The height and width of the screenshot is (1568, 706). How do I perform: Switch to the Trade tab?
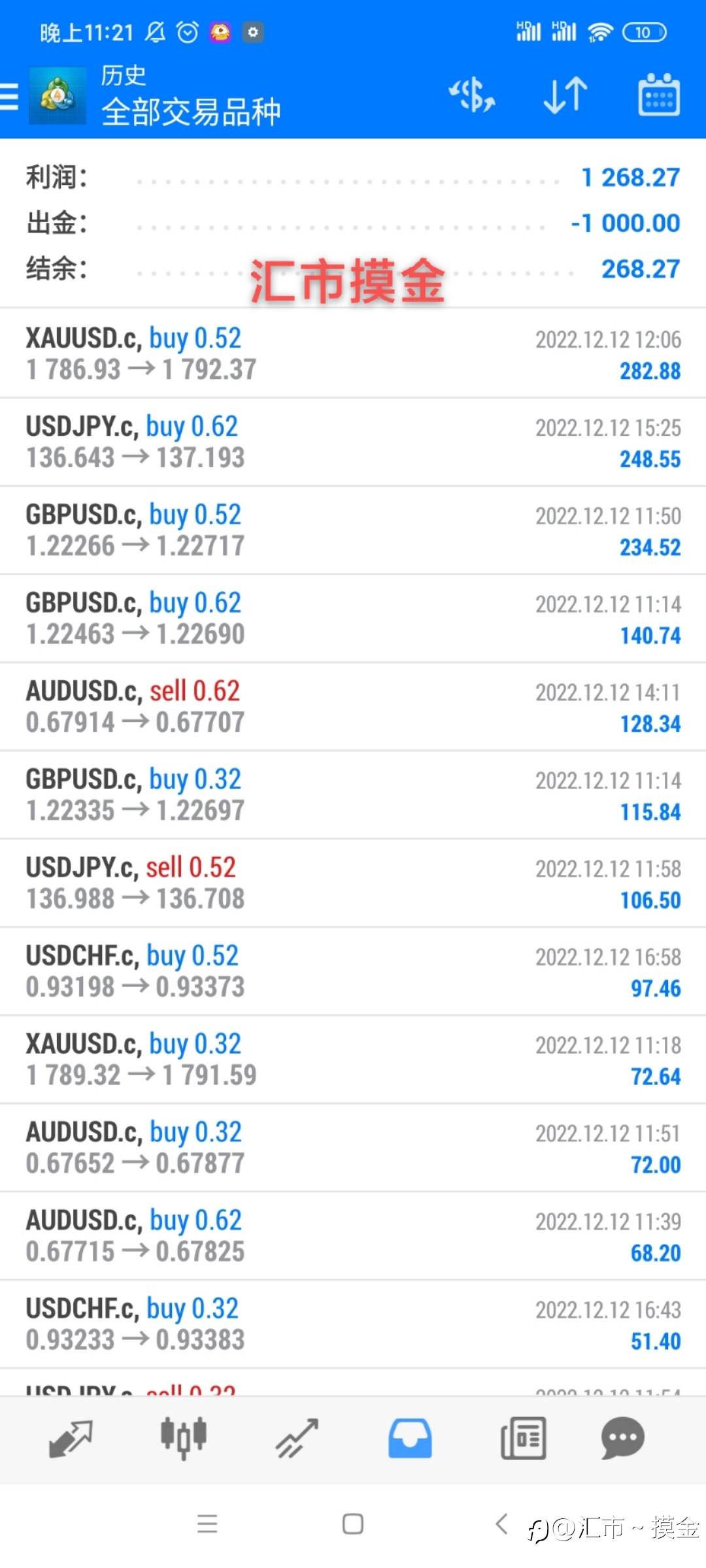pyautogui.click(x=297, y=1439)
